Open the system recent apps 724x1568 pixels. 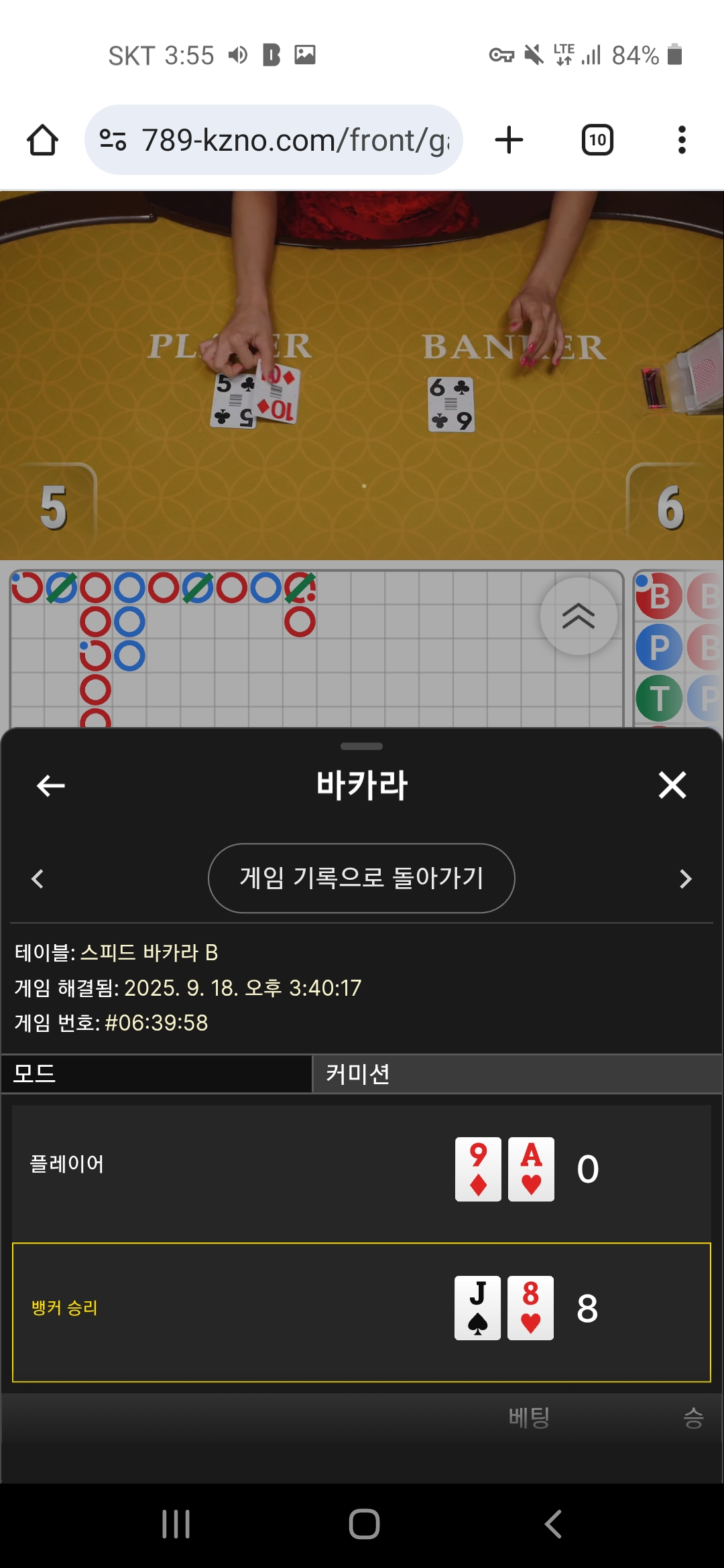[x=176, y=1524]
